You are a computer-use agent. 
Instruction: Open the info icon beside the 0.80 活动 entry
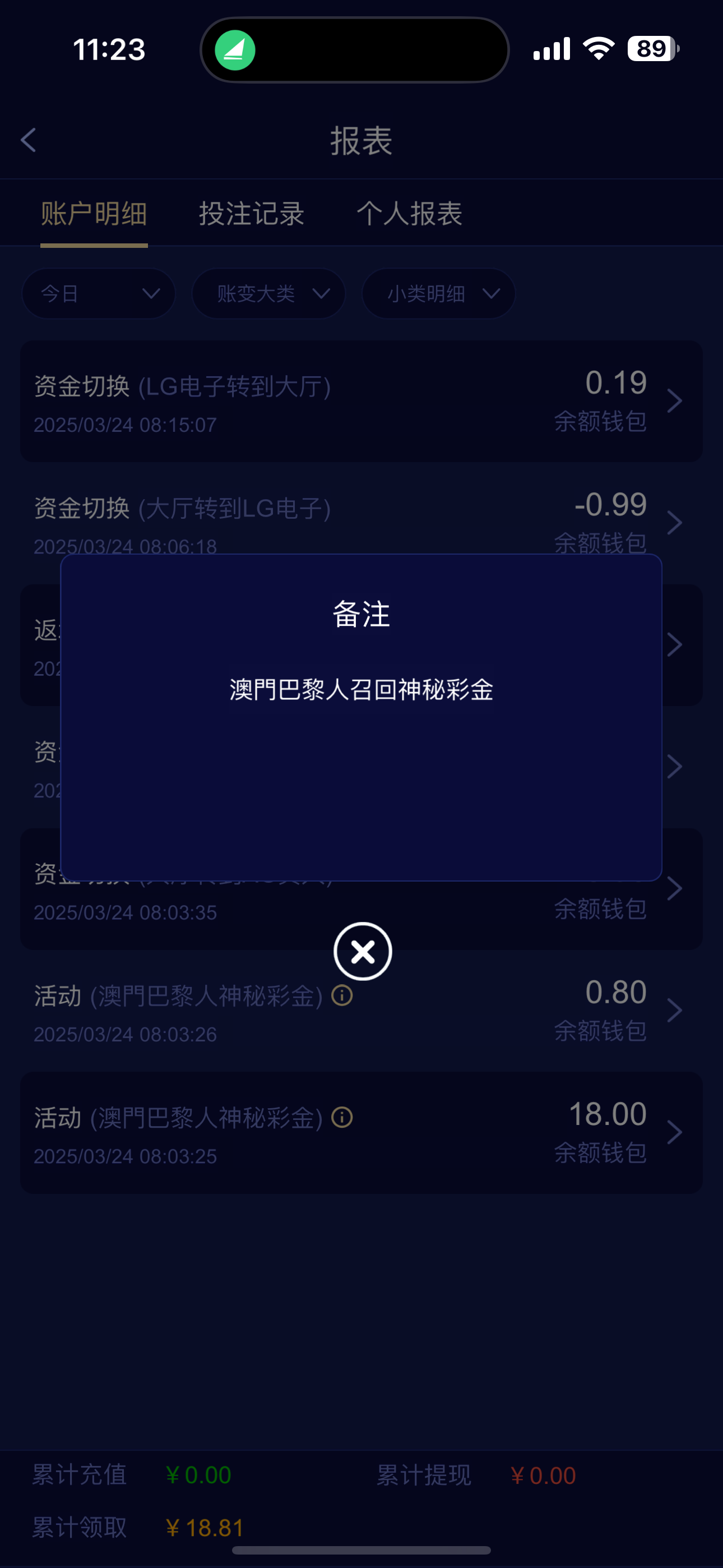pyautogui.click(x=341, y=996)
